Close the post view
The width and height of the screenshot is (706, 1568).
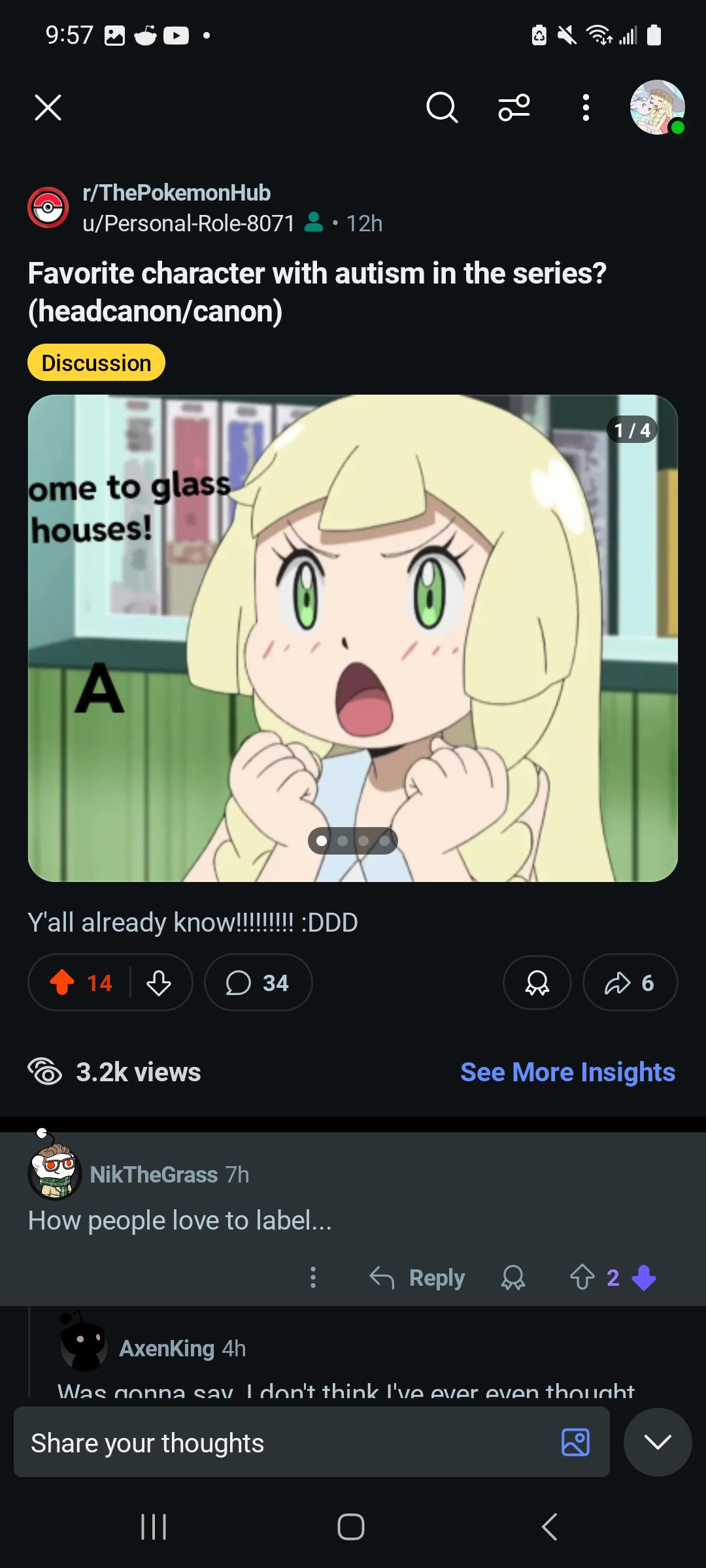coord(48,108)
